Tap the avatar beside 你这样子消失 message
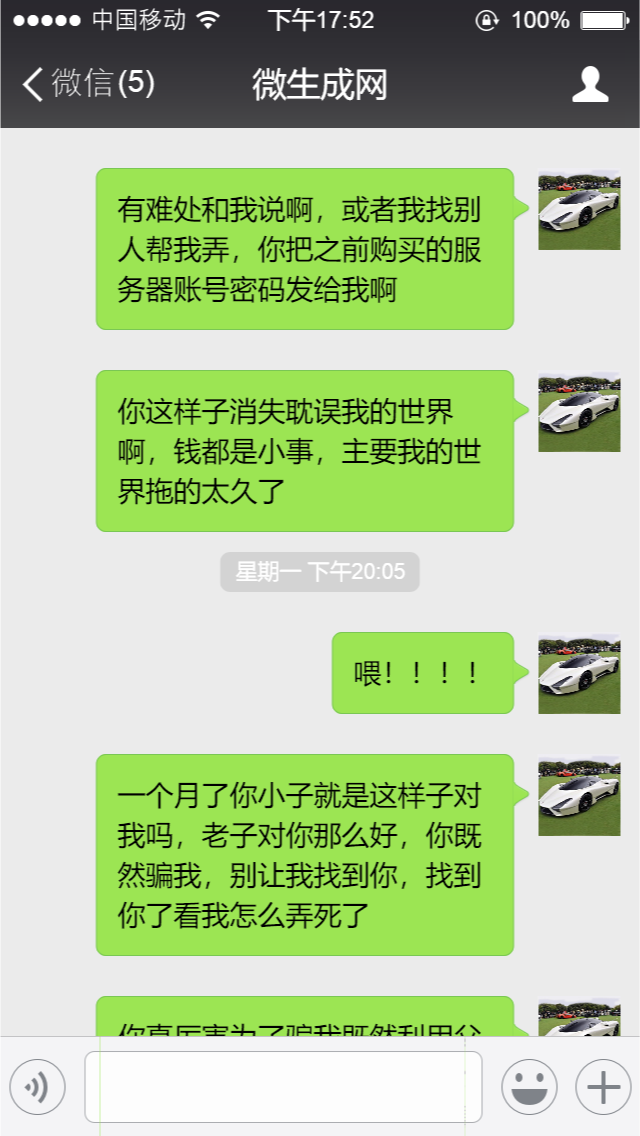The width and height of the screenshot is (640, 1136). pos(579,411)
